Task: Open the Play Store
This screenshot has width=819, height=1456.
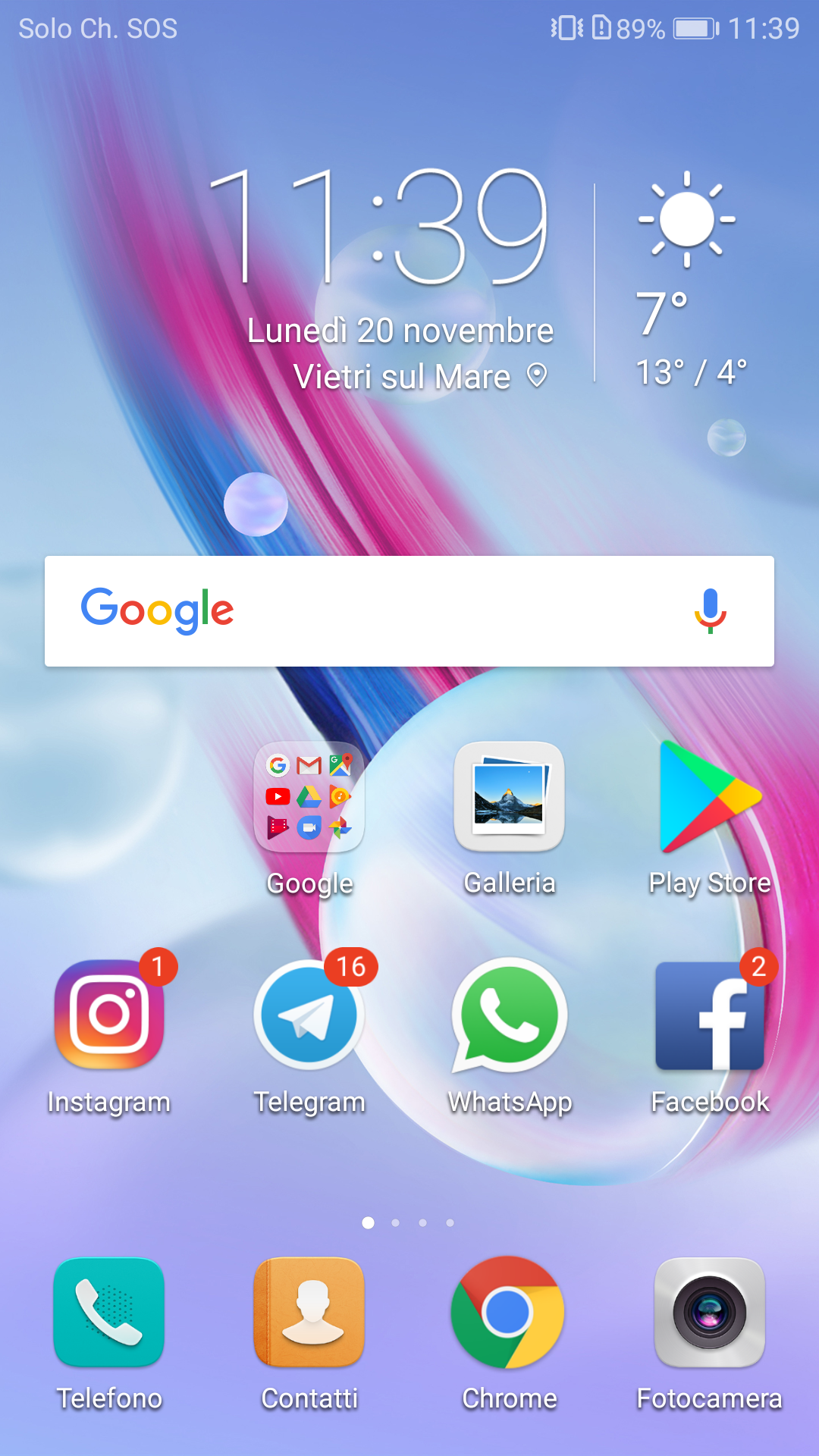Action: [x=710, y=798]
